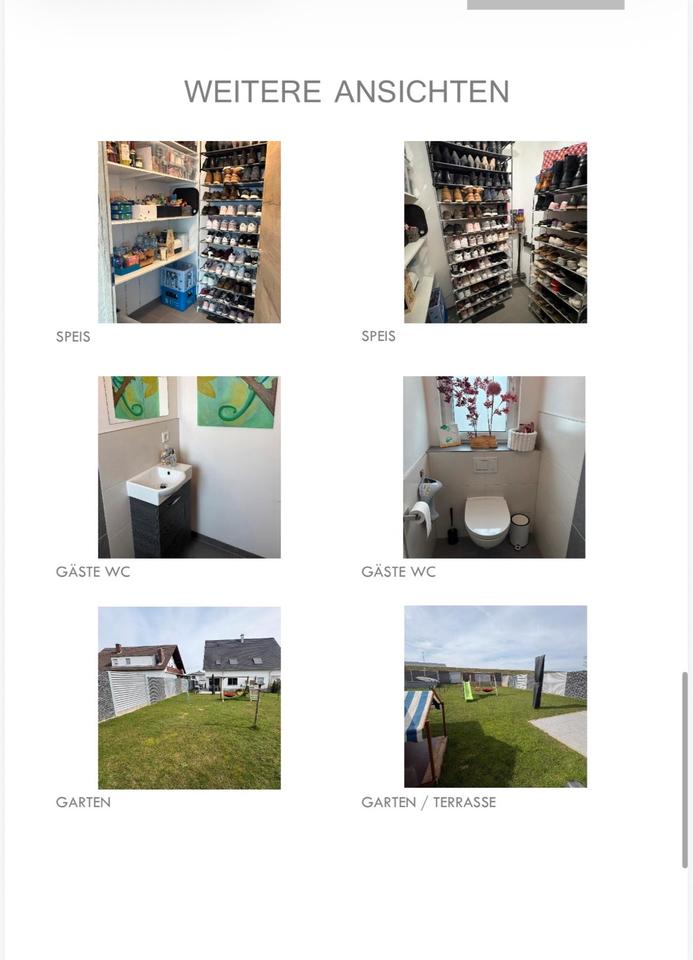Open the first Speis photo with food shelves
This screenshot has width=693, height=960.
(x=189, y=232)
